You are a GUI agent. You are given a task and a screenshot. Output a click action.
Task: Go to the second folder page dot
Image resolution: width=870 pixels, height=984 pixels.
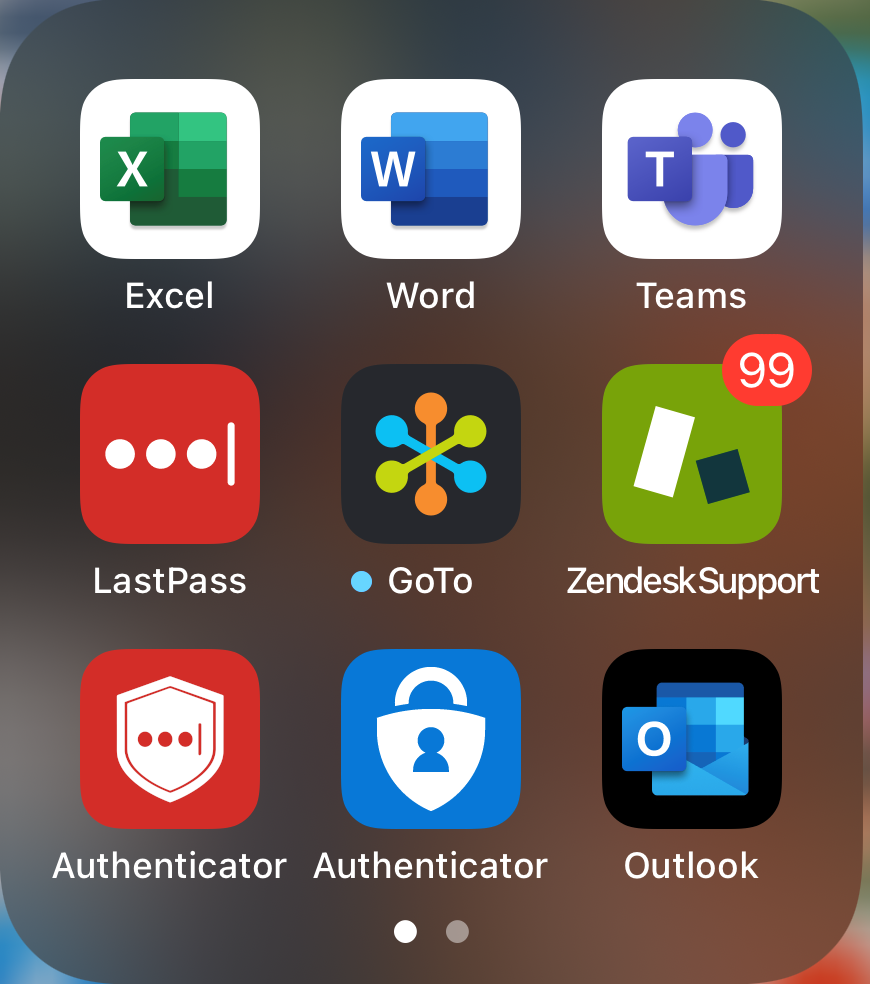pyautogui.click(x=457, y=932)
